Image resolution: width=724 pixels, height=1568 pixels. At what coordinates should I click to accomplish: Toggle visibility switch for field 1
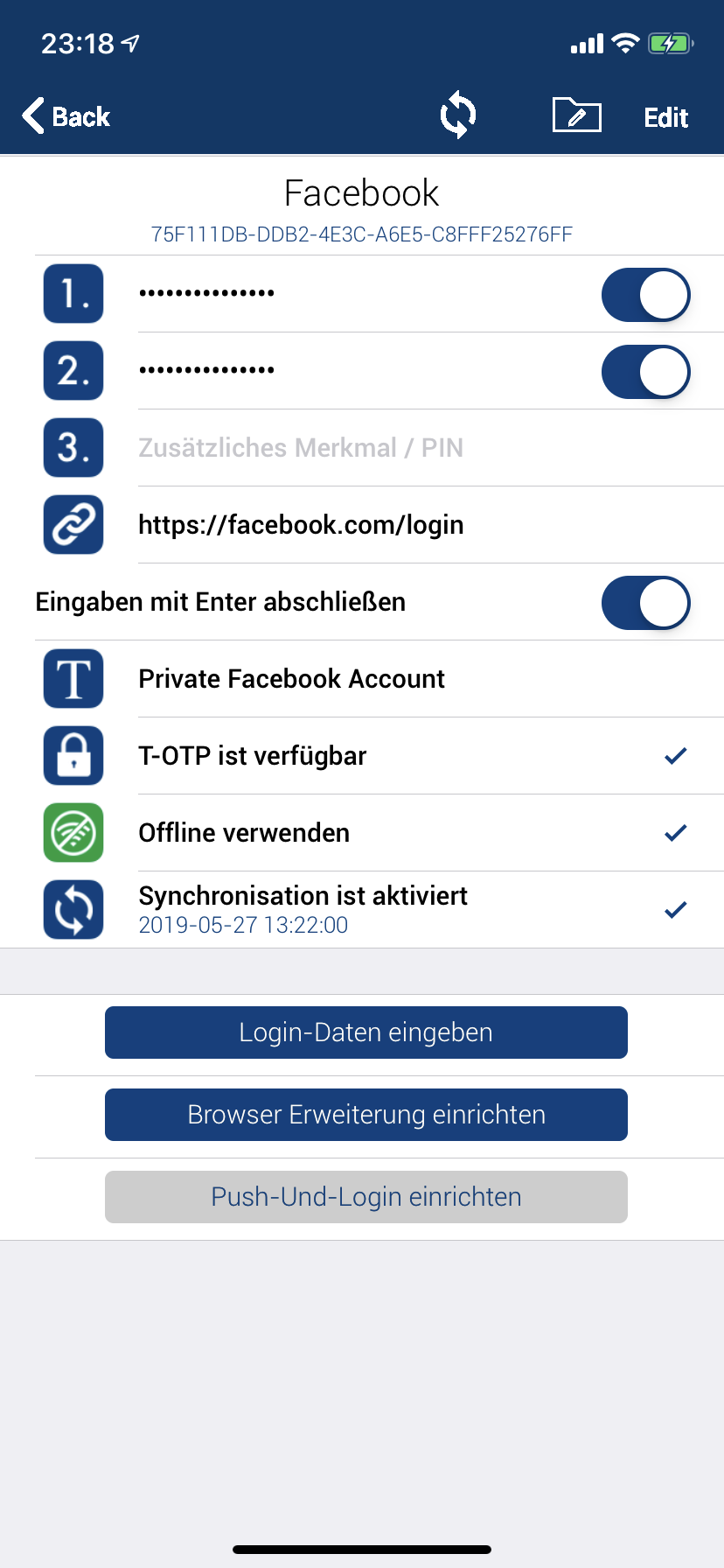[x=645, y=295]
